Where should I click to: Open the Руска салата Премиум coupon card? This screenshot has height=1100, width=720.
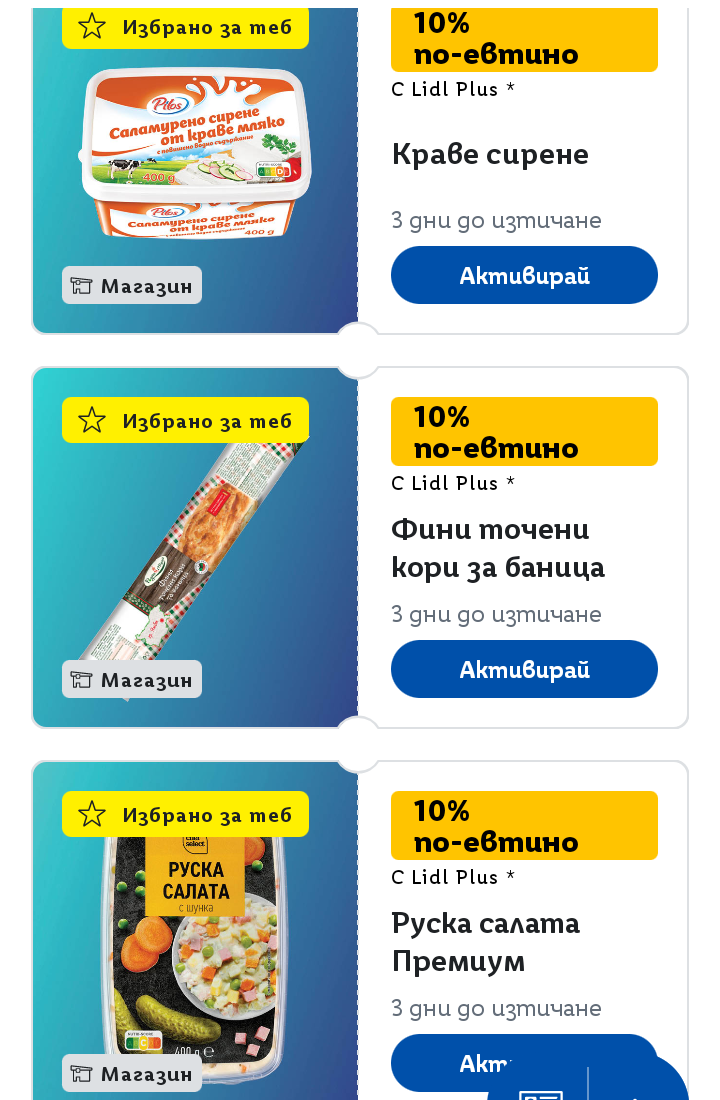click(x=485, y=942)
